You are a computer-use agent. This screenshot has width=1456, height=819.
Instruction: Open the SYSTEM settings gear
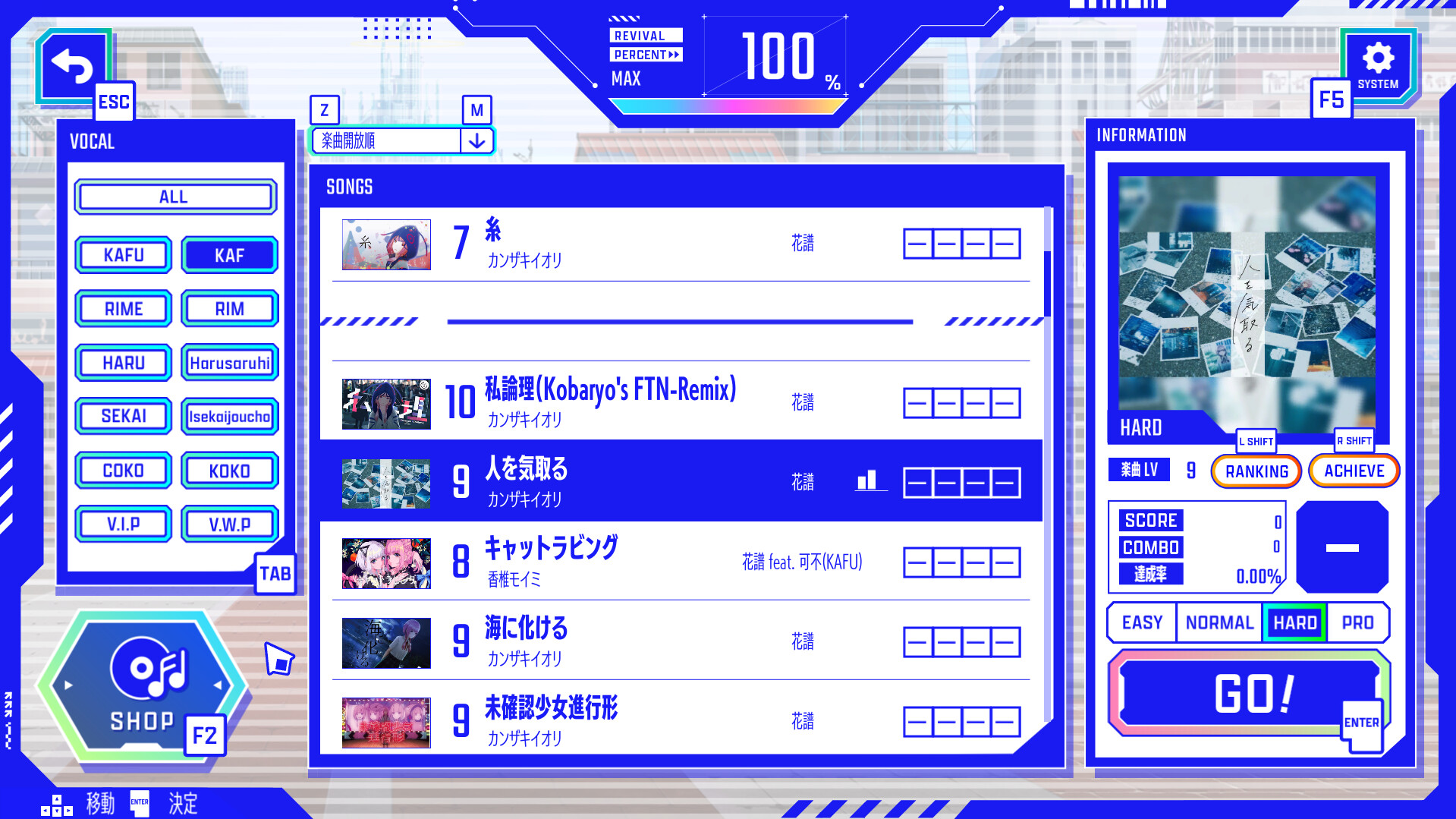[x=1377, y=65]
